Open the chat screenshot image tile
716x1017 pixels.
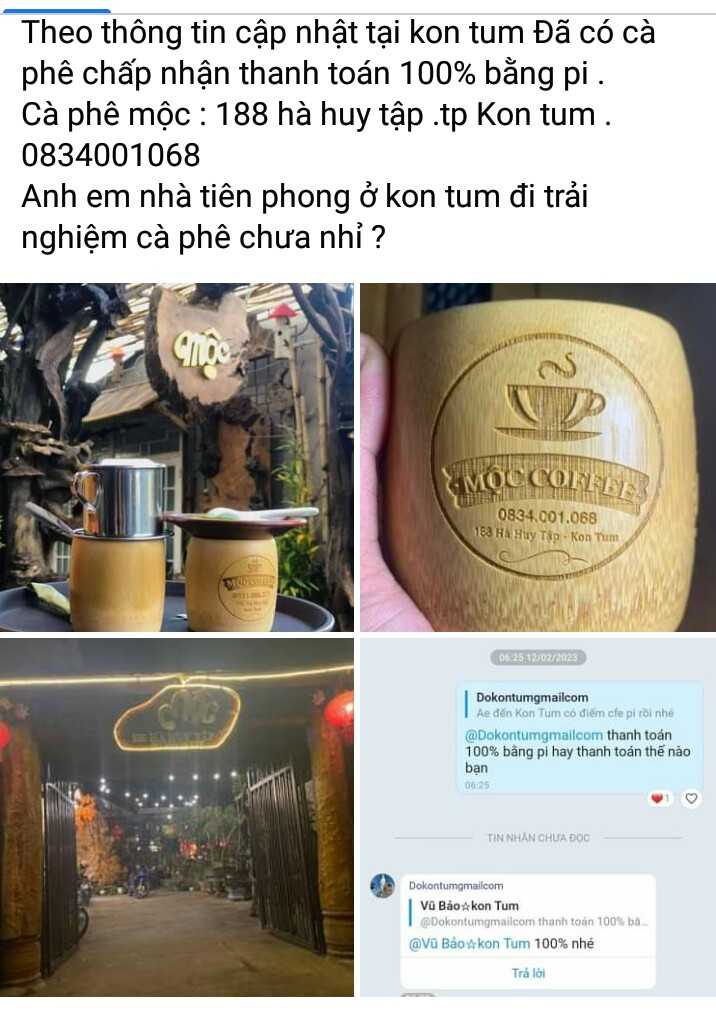pos(537,816)
